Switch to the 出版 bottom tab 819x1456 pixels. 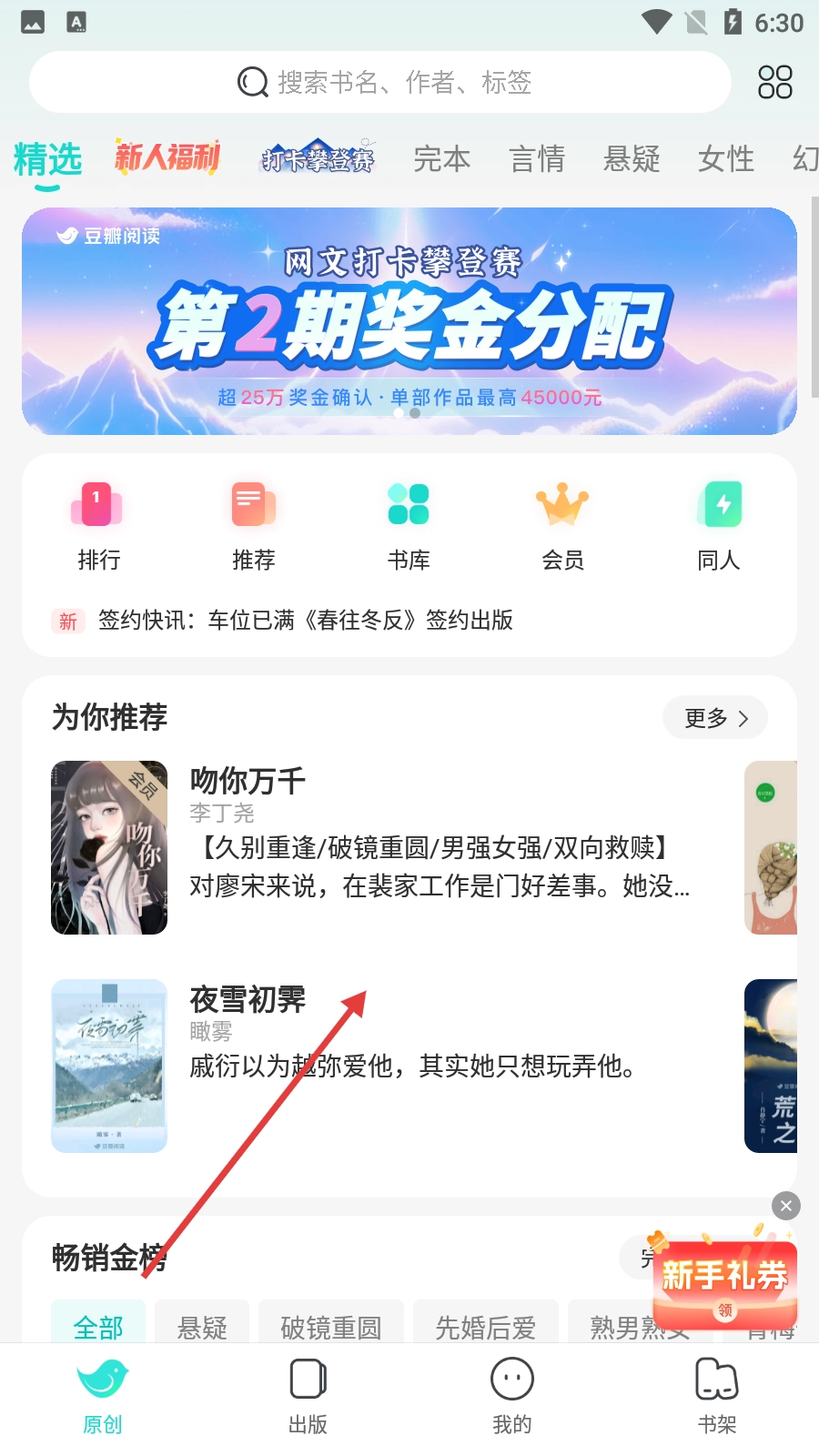pyautogui.click(x=308, y=1397)
